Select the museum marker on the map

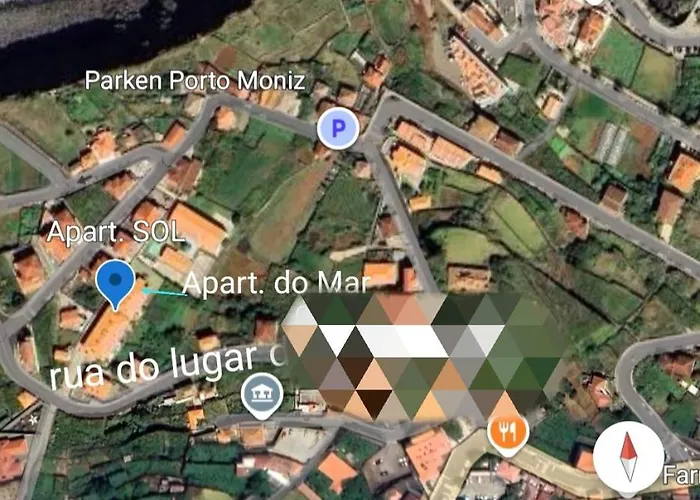[262, 394]
